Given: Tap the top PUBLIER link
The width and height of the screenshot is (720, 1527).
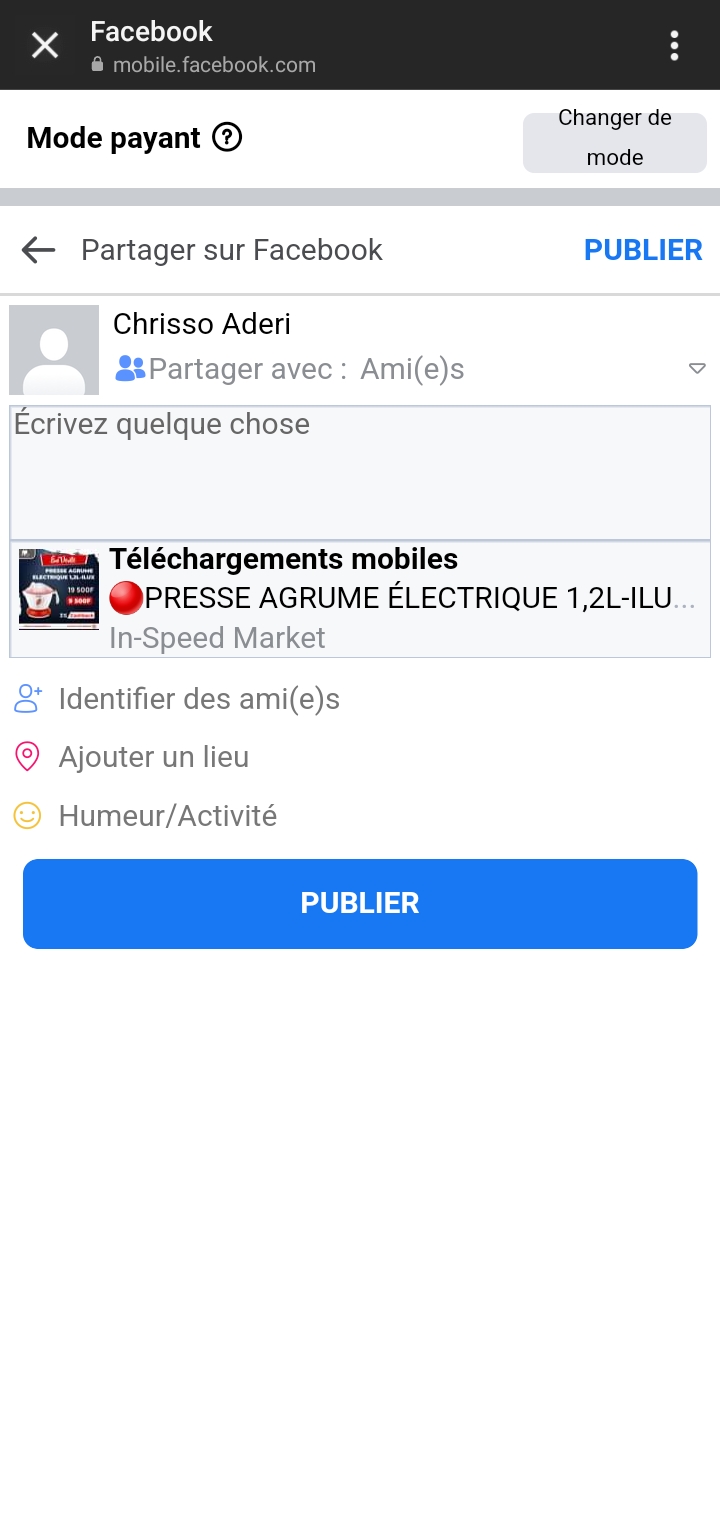Looking at the screenshot, I should pos(643,250).
